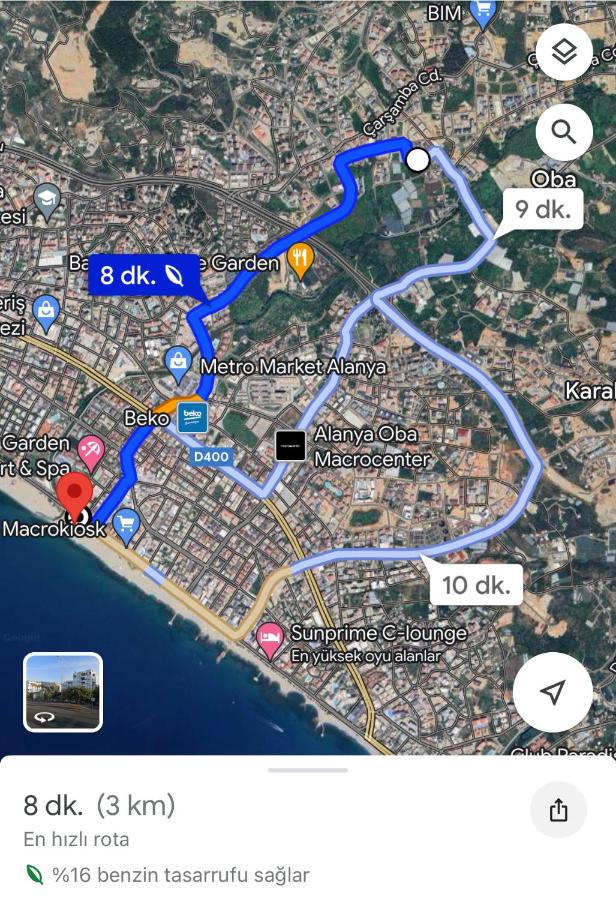Image resolution: width=616 pixels, height=900 pixels.
Task: Open the Street View thumbnail
Action: click(x=63, y=692)
